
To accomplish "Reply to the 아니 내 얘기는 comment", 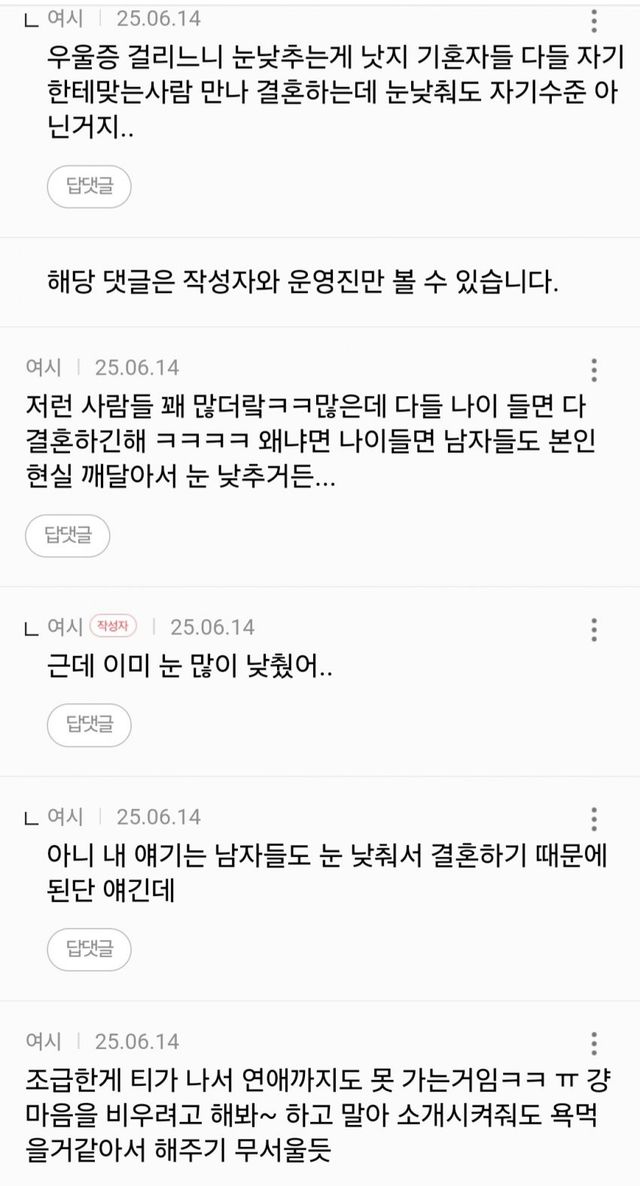I will coord(89,950).
